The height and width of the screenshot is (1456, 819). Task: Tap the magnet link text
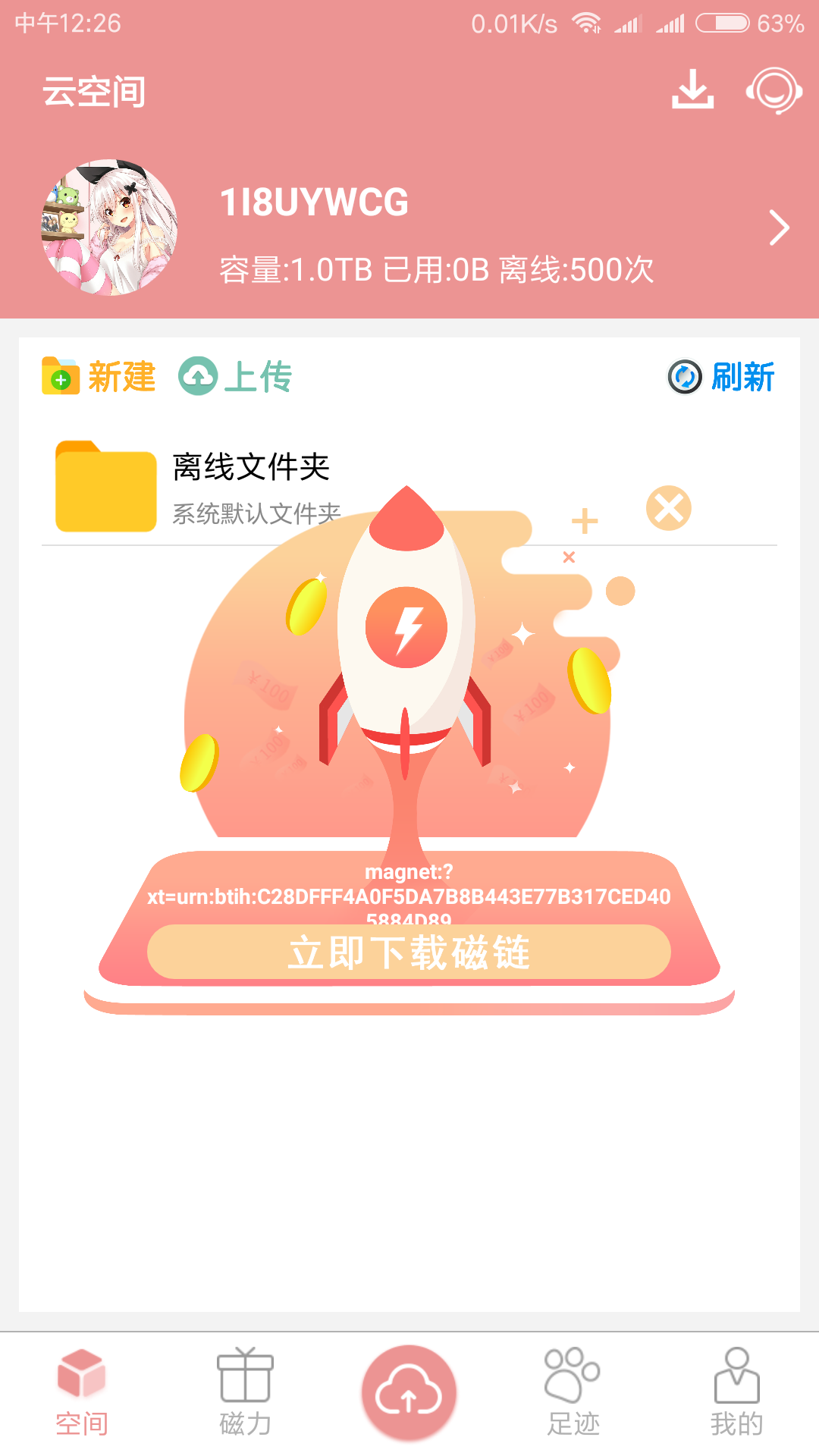click(409, 891)
